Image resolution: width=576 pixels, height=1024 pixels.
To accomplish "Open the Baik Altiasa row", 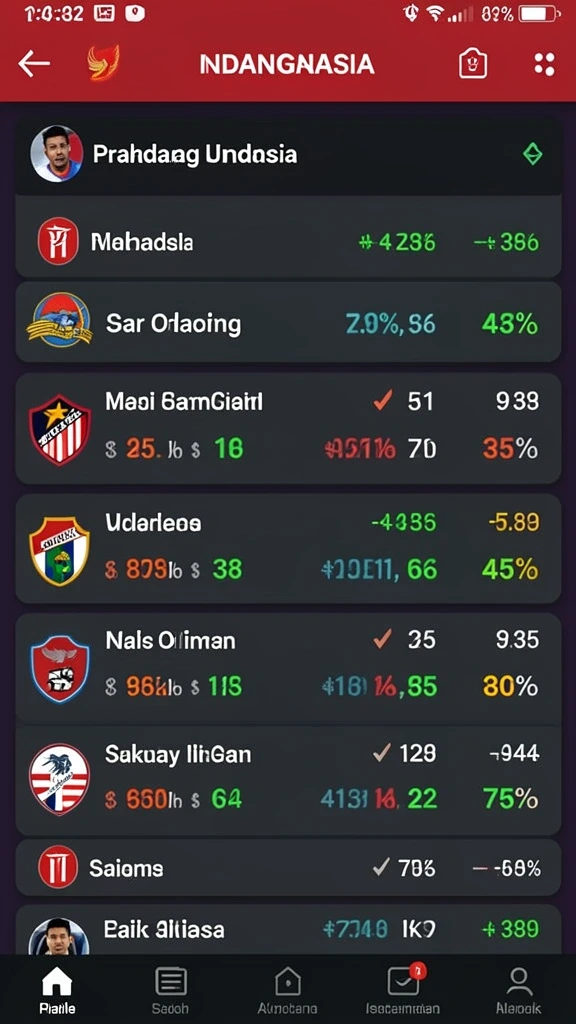I will click(288, 930).
